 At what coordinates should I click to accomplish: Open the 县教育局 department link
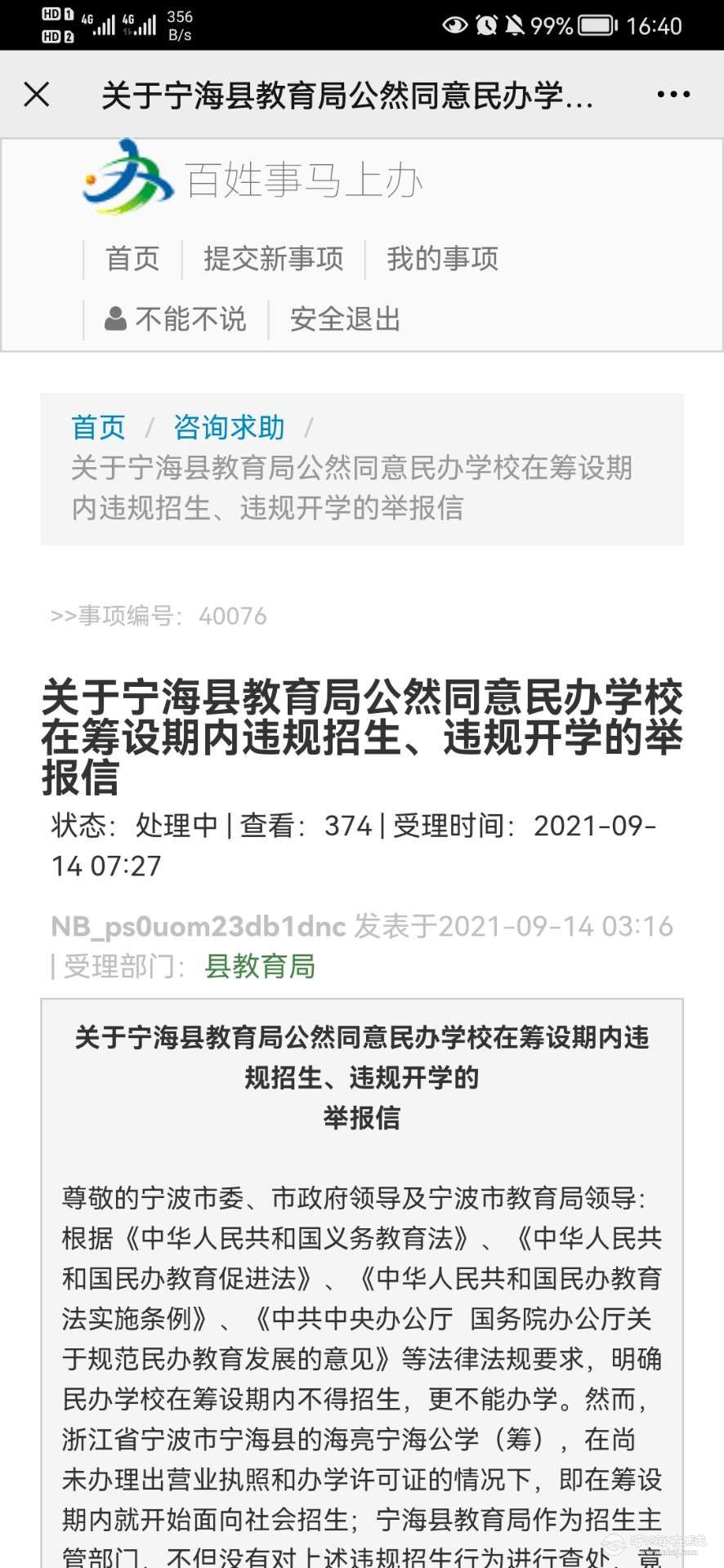260,967
